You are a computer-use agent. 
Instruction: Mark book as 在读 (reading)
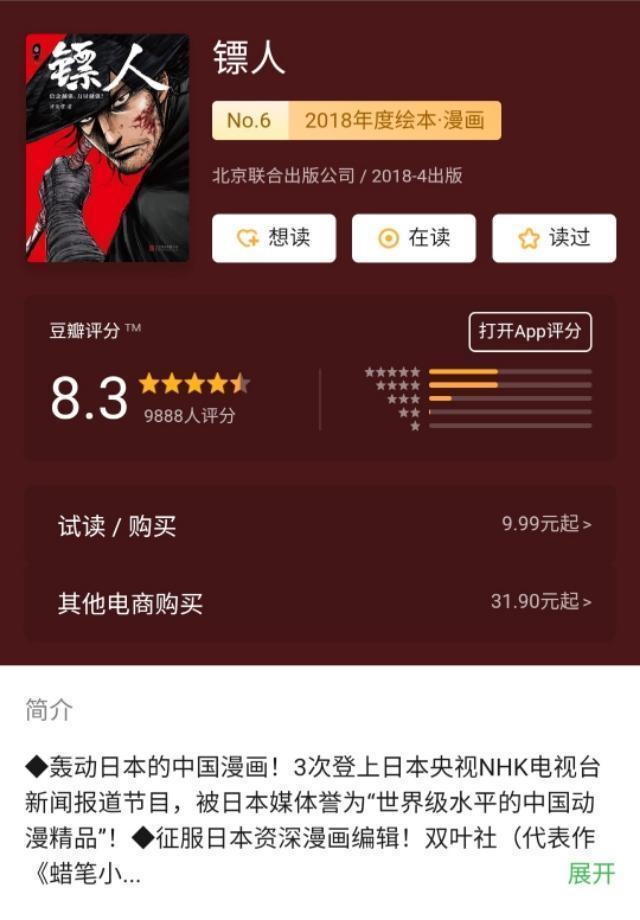point(413,238)
